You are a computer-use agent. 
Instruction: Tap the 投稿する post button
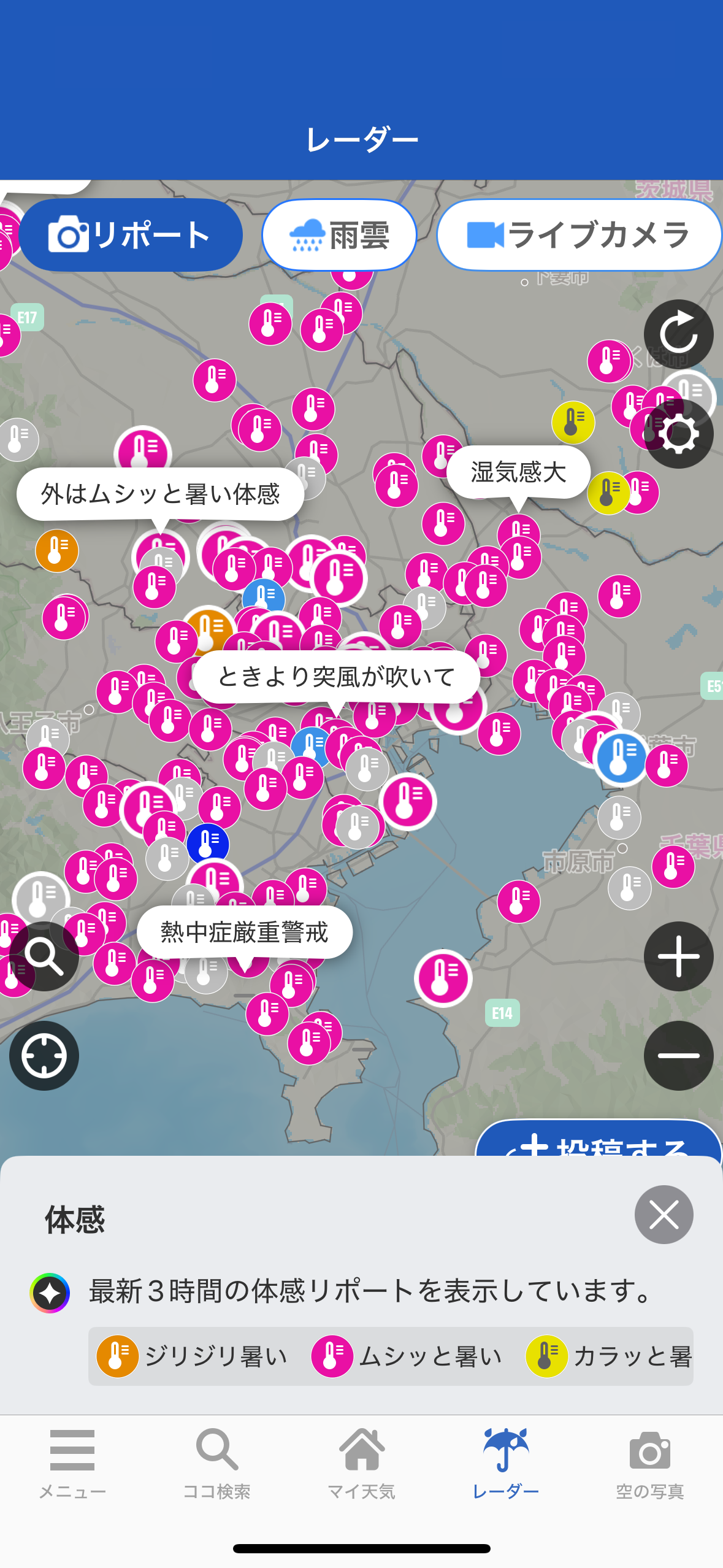(x=599, y=1139)
